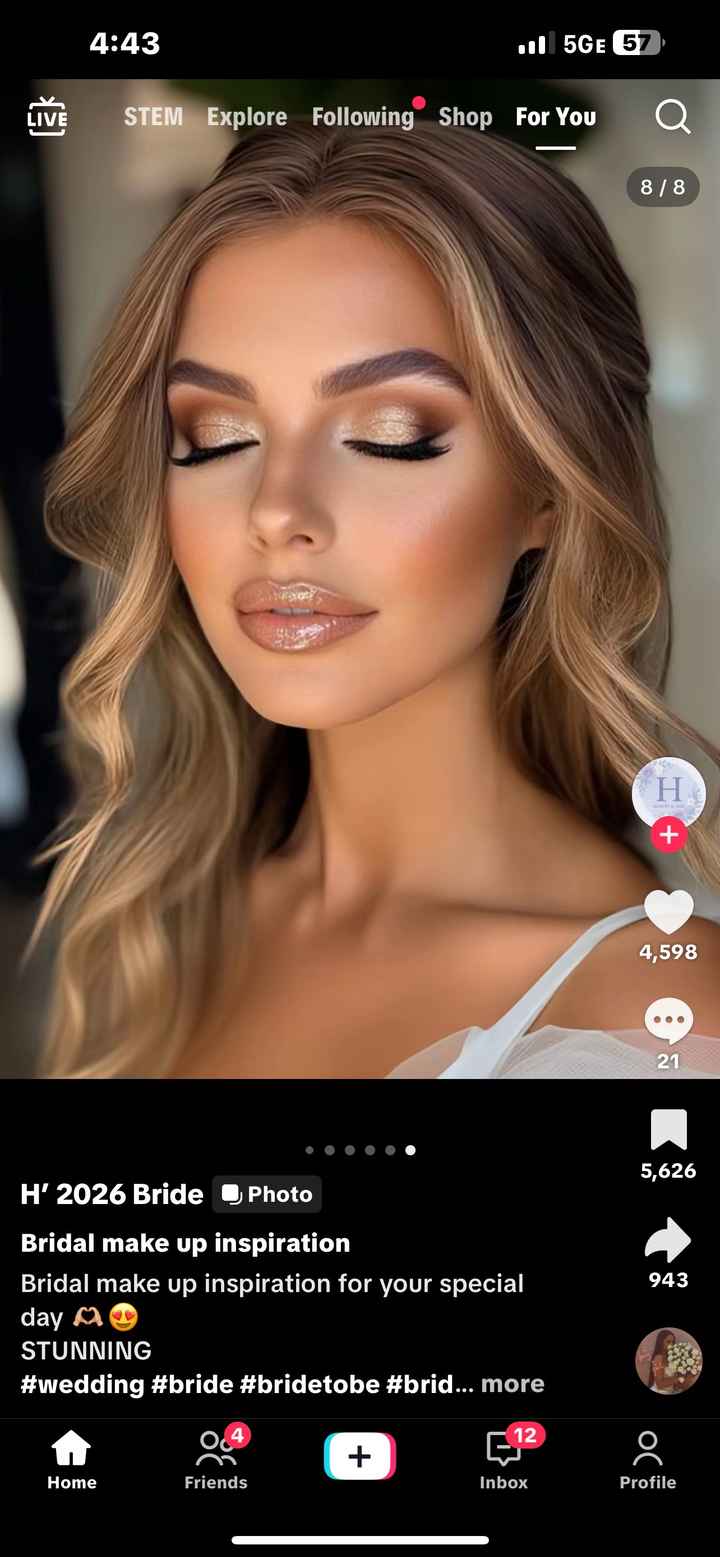The height and width of the screenshot is (1557, 720).
Task: Like this bridal makeup post
Action: click(668, 912)
